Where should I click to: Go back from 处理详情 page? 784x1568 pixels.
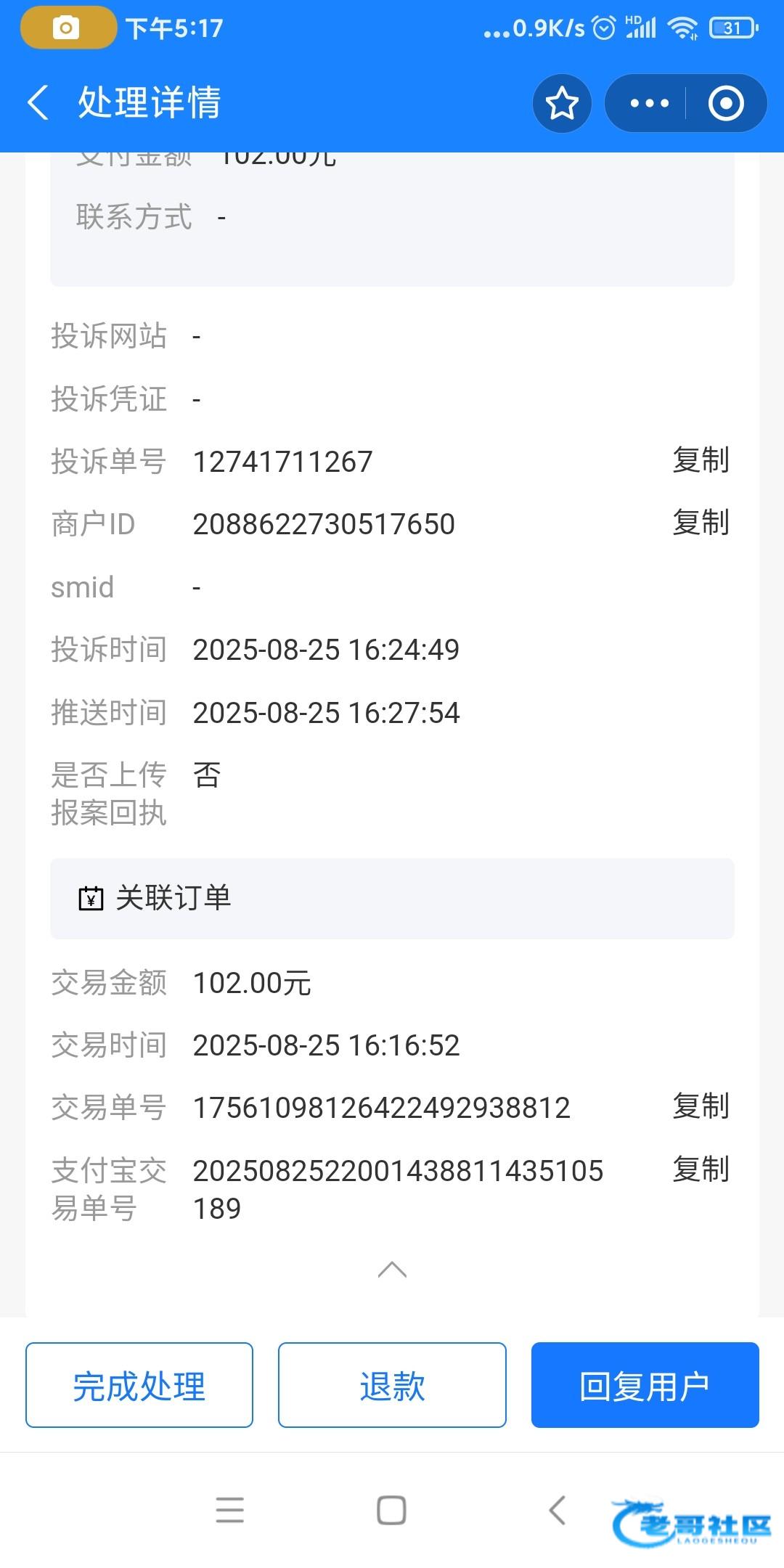tap(38, 102)
